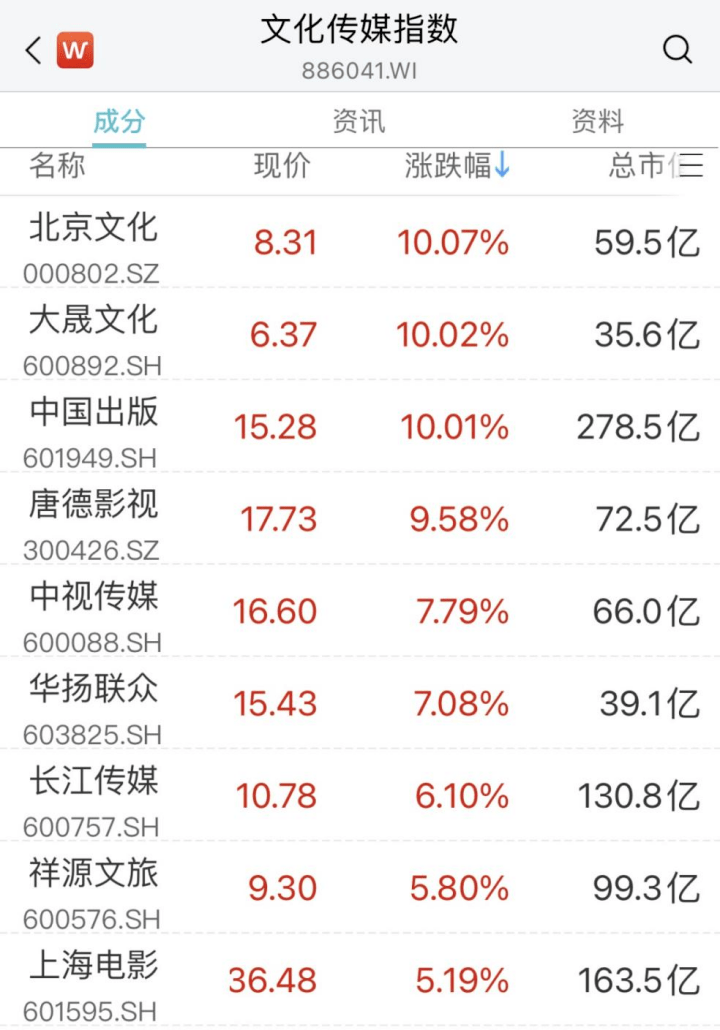Sort by 现价 column header
720x1030 pixels.
coord(282,166)
